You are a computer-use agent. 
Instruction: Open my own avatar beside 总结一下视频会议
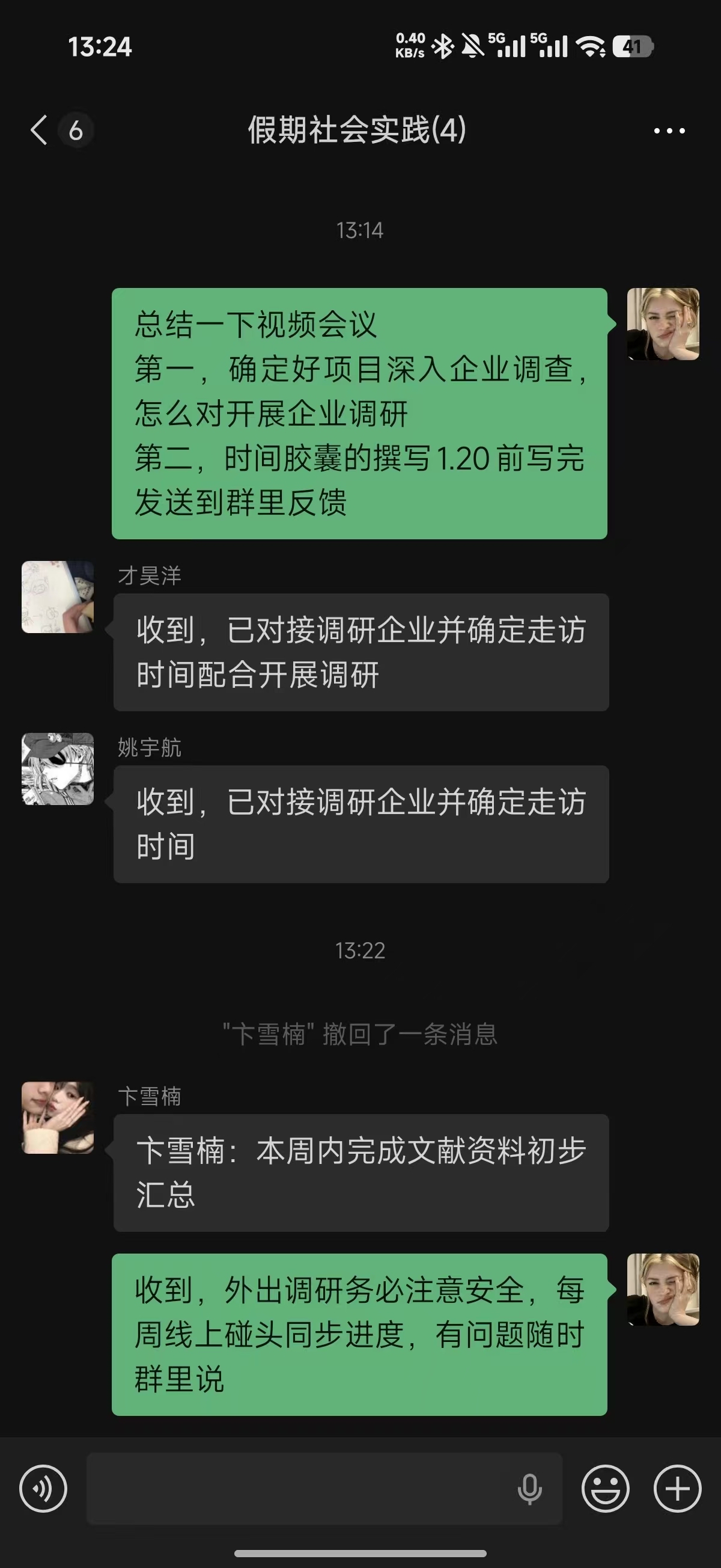point(663,324)
